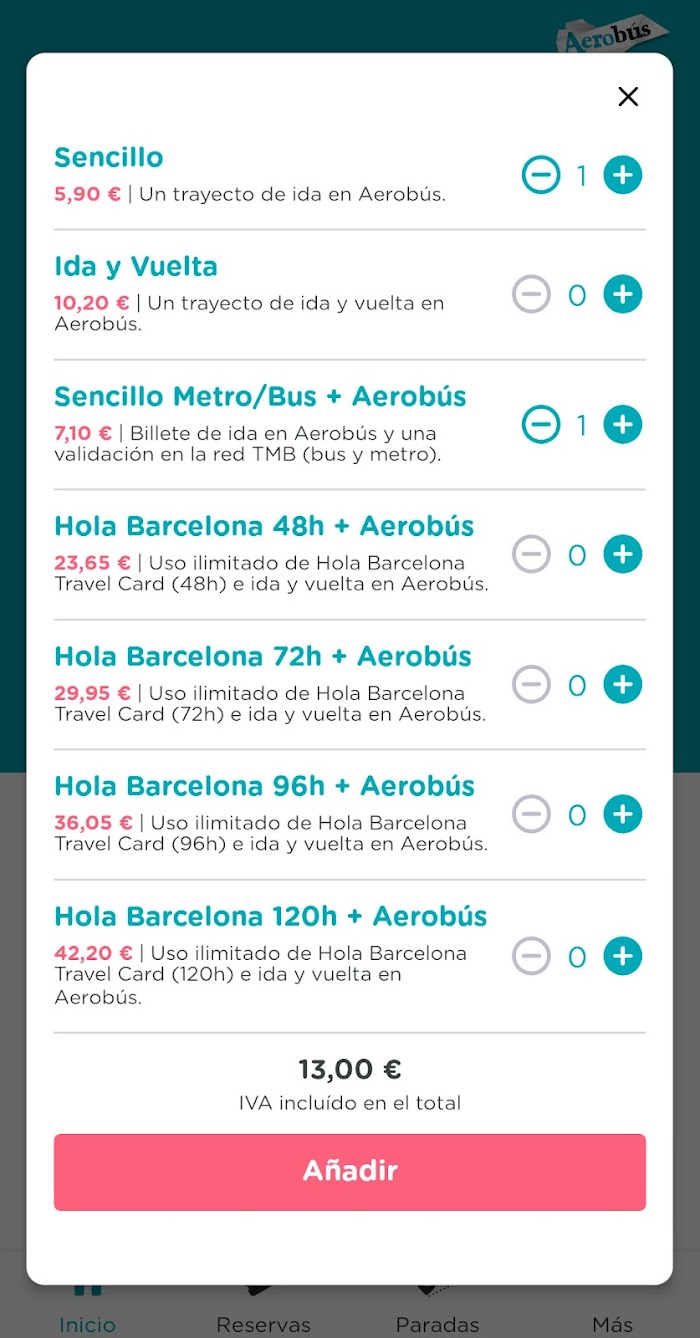Screen dimensions: 700x1338
Task: Add a Hola Barcelona 48h + Aerobús ticket
Action: coord(622,554)
